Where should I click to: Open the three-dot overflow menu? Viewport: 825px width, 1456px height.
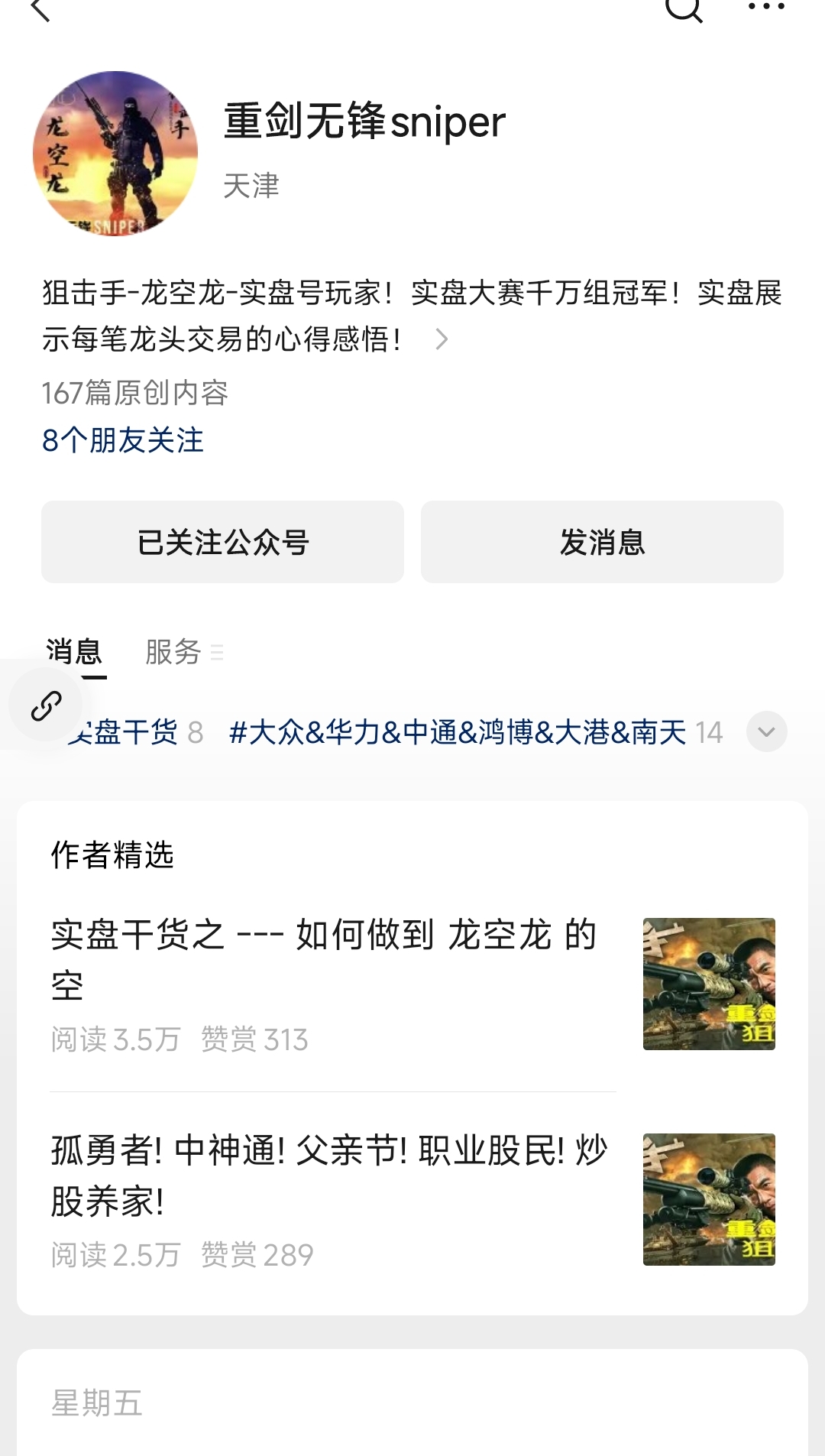tap(765, 8)
